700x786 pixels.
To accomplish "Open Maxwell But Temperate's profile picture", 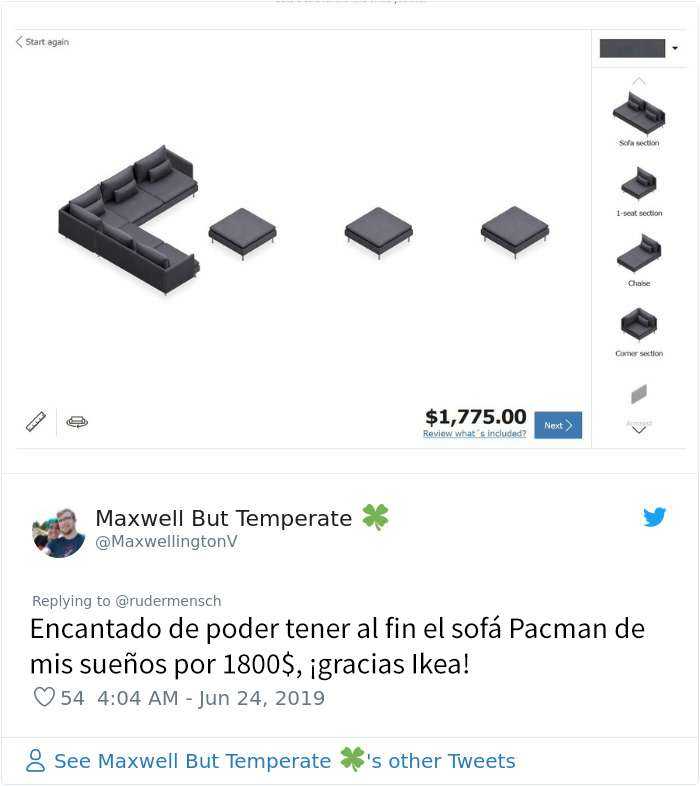I will (x=58, y=532).
